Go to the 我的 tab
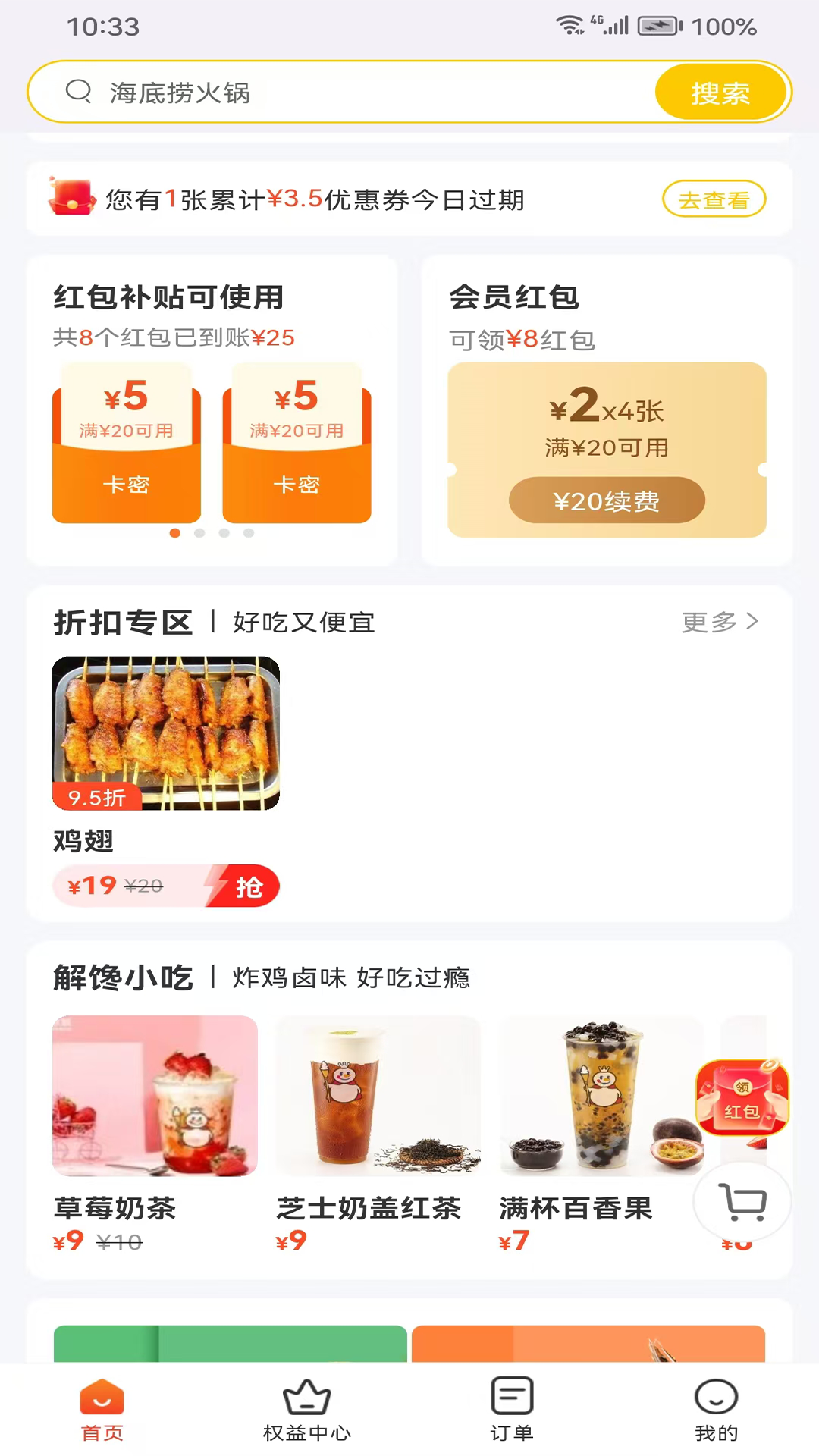 (716, 1409)
